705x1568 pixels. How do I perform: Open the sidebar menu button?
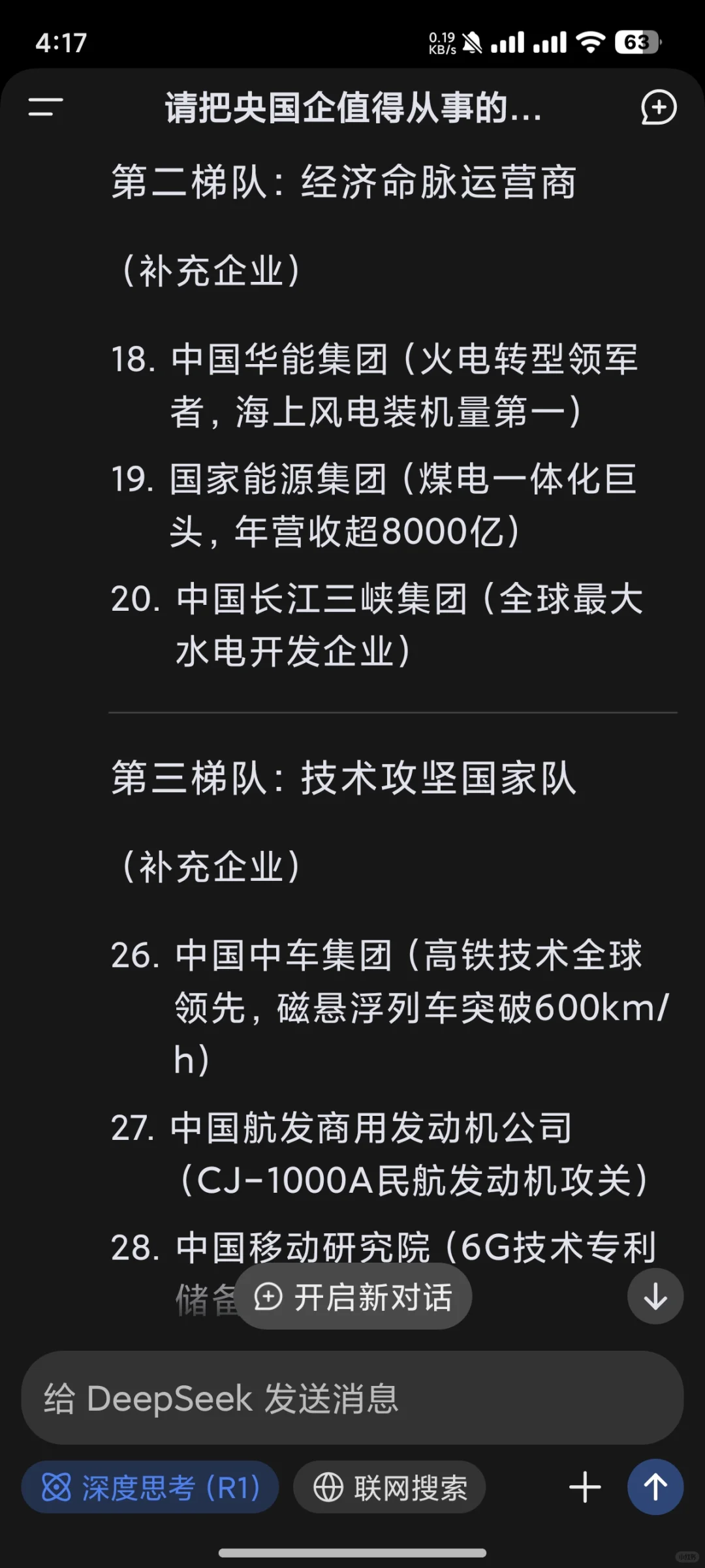[46, 107]
